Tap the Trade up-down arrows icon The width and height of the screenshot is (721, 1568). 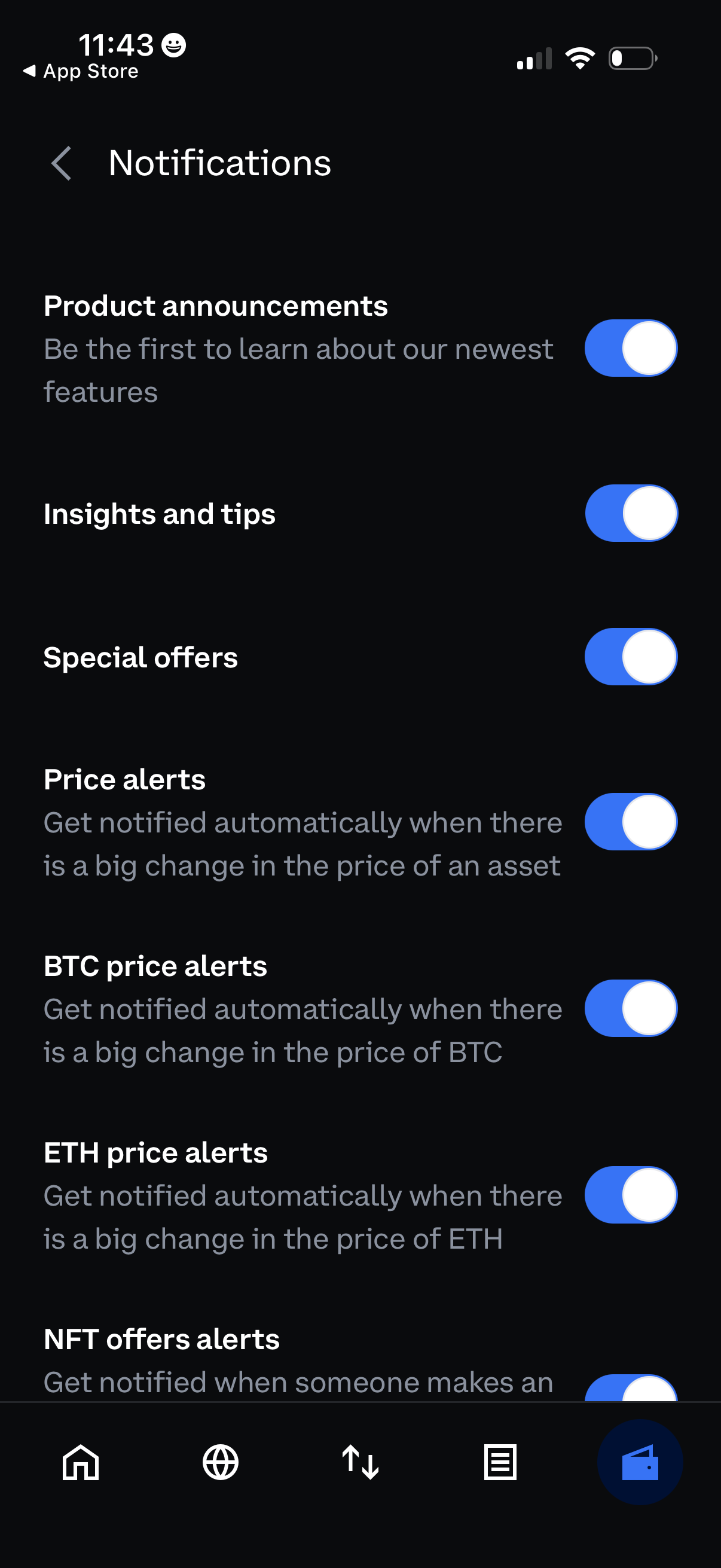(360, 1463)
